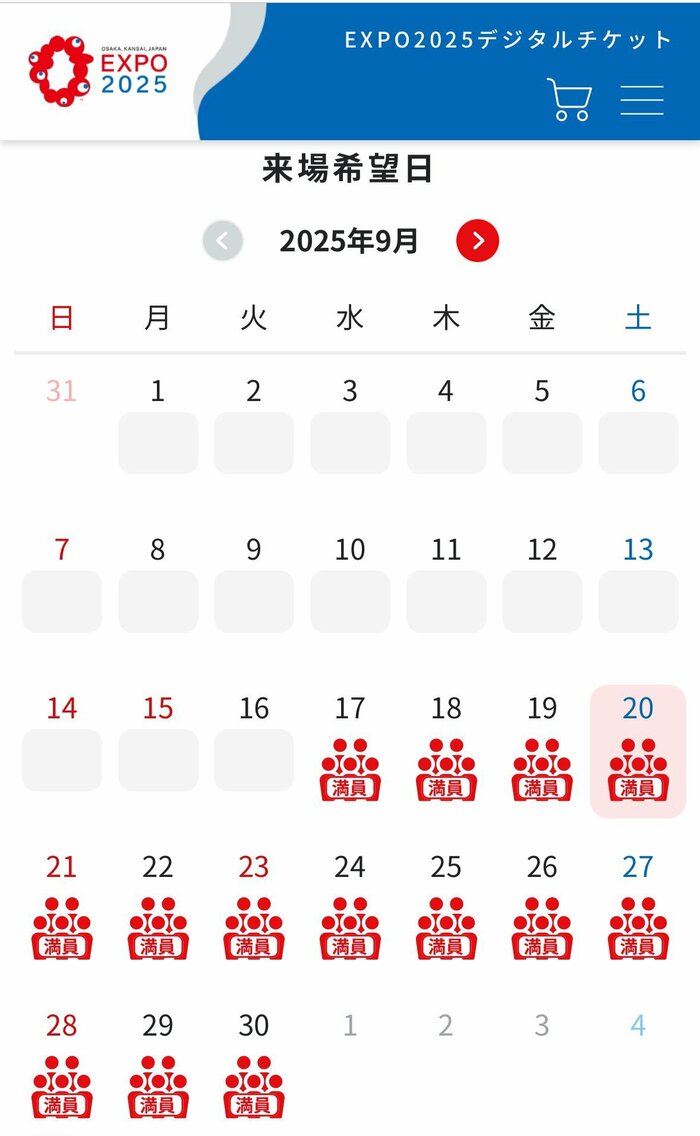Select September 4 in the calendar

pos(446,425)
